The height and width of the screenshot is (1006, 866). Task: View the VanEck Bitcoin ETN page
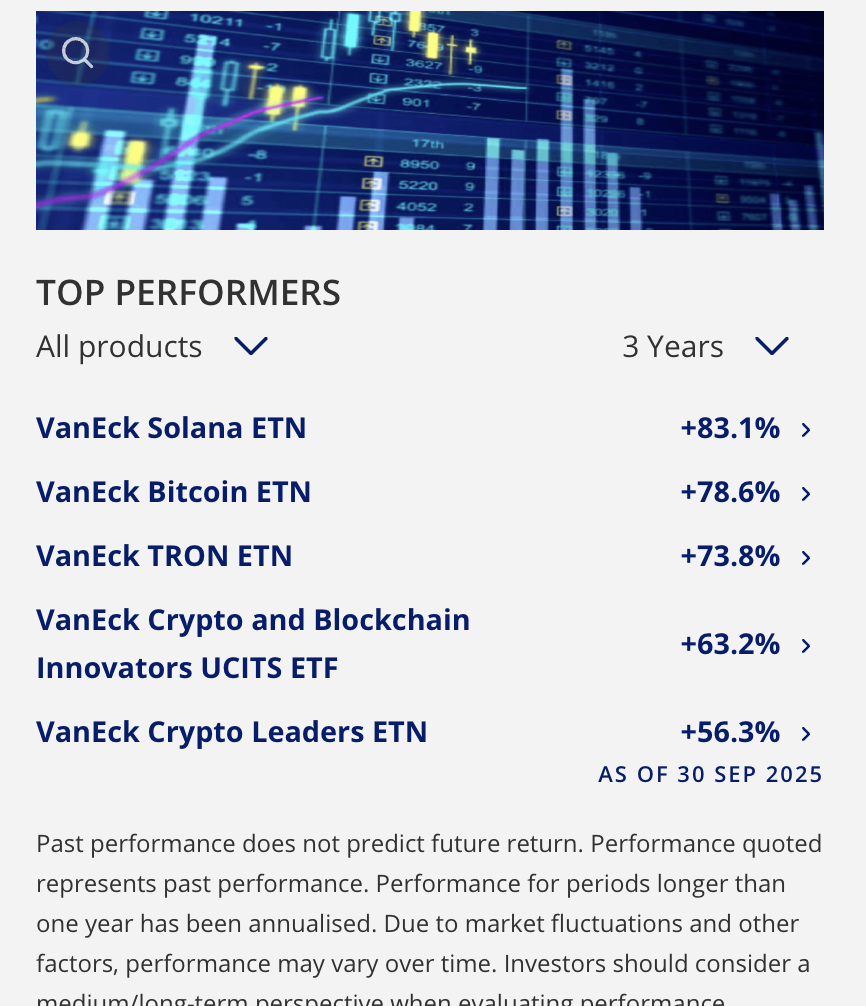(174, 492)
